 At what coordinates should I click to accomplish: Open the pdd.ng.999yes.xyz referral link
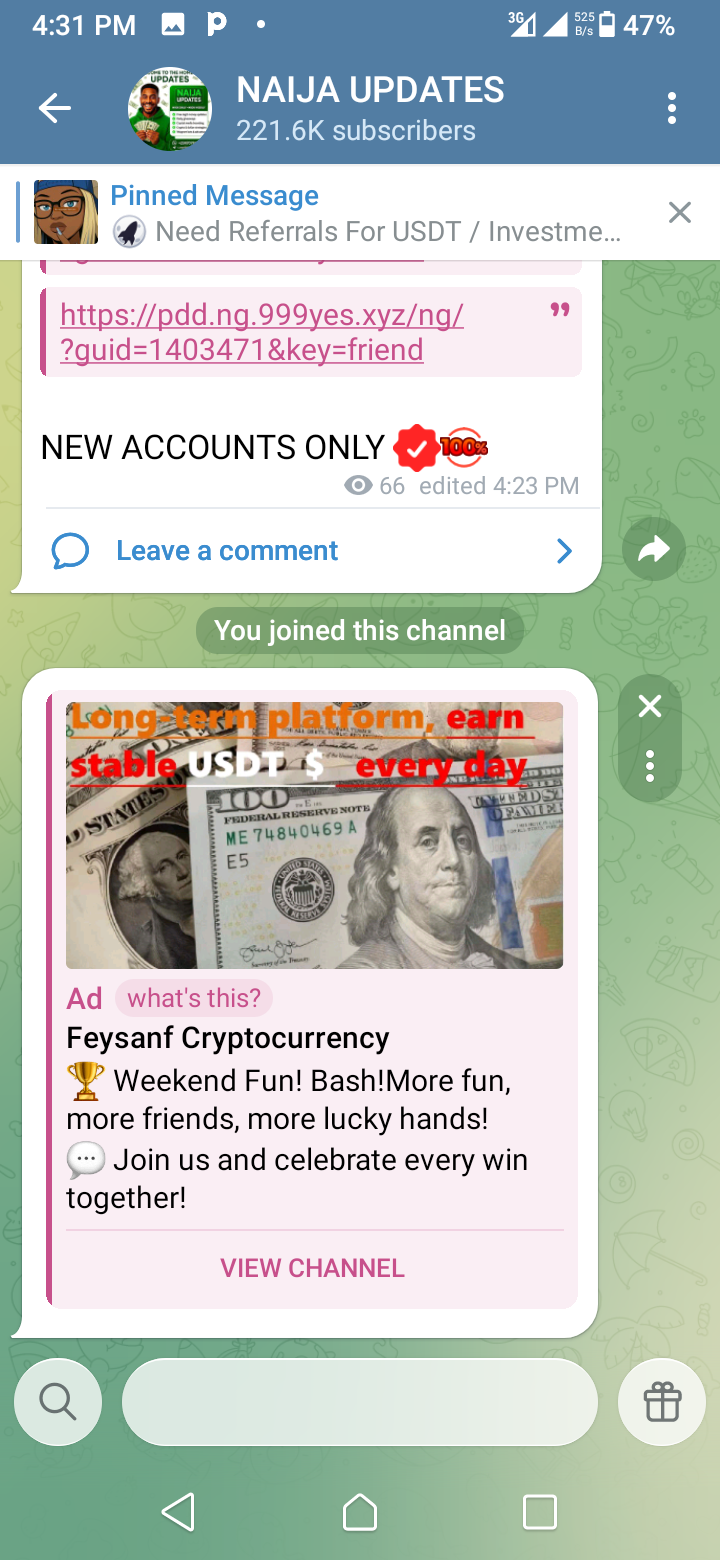click(x=262, y=333)
